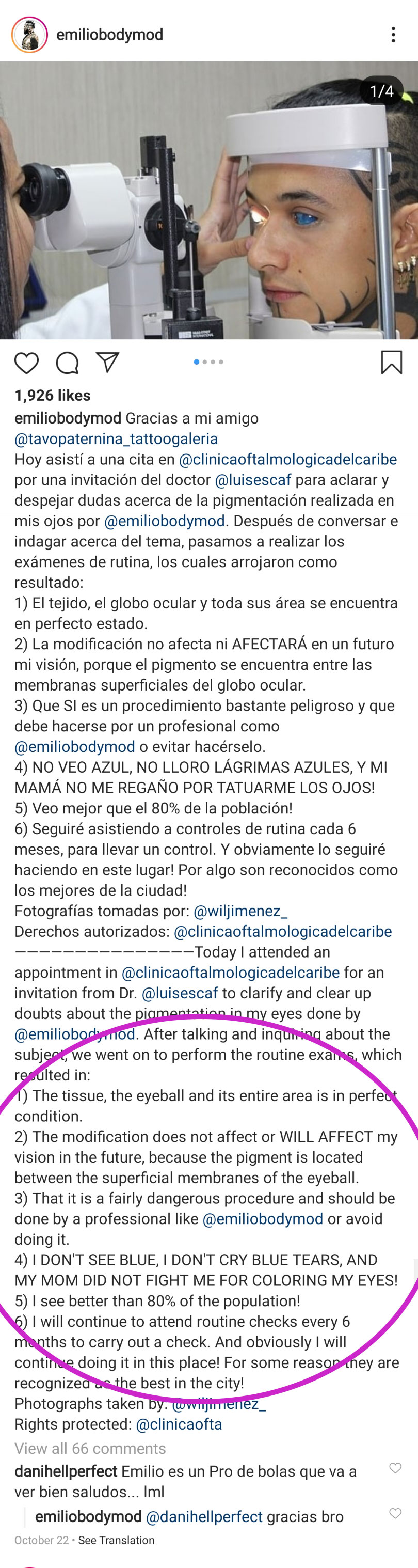Open the @tavopaternina_tattoogaleria mention
Viewport: 418px width, 1568px height.
tap(116, 439)
